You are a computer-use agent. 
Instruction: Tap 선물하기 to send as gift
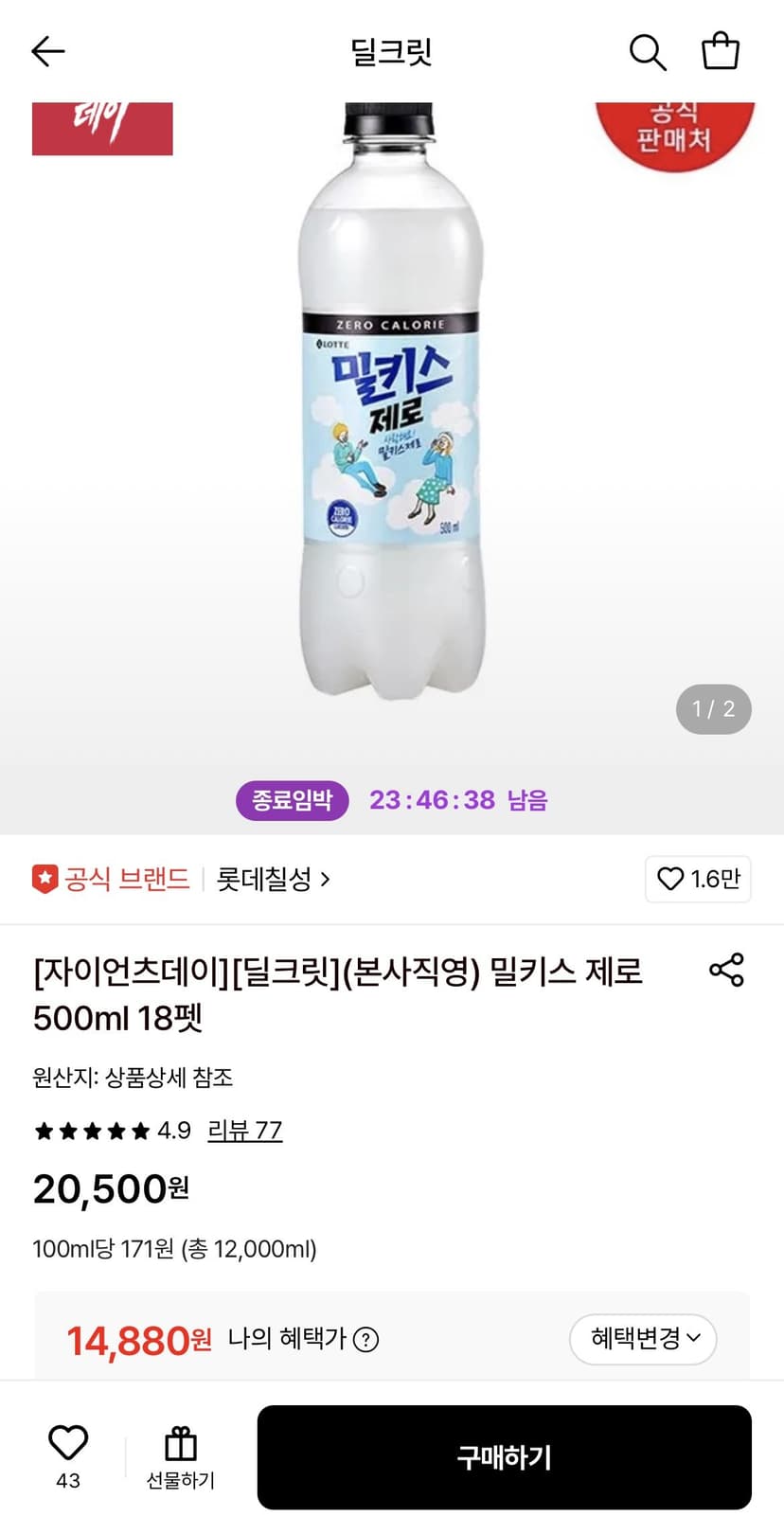click(x=180, y=1457)
